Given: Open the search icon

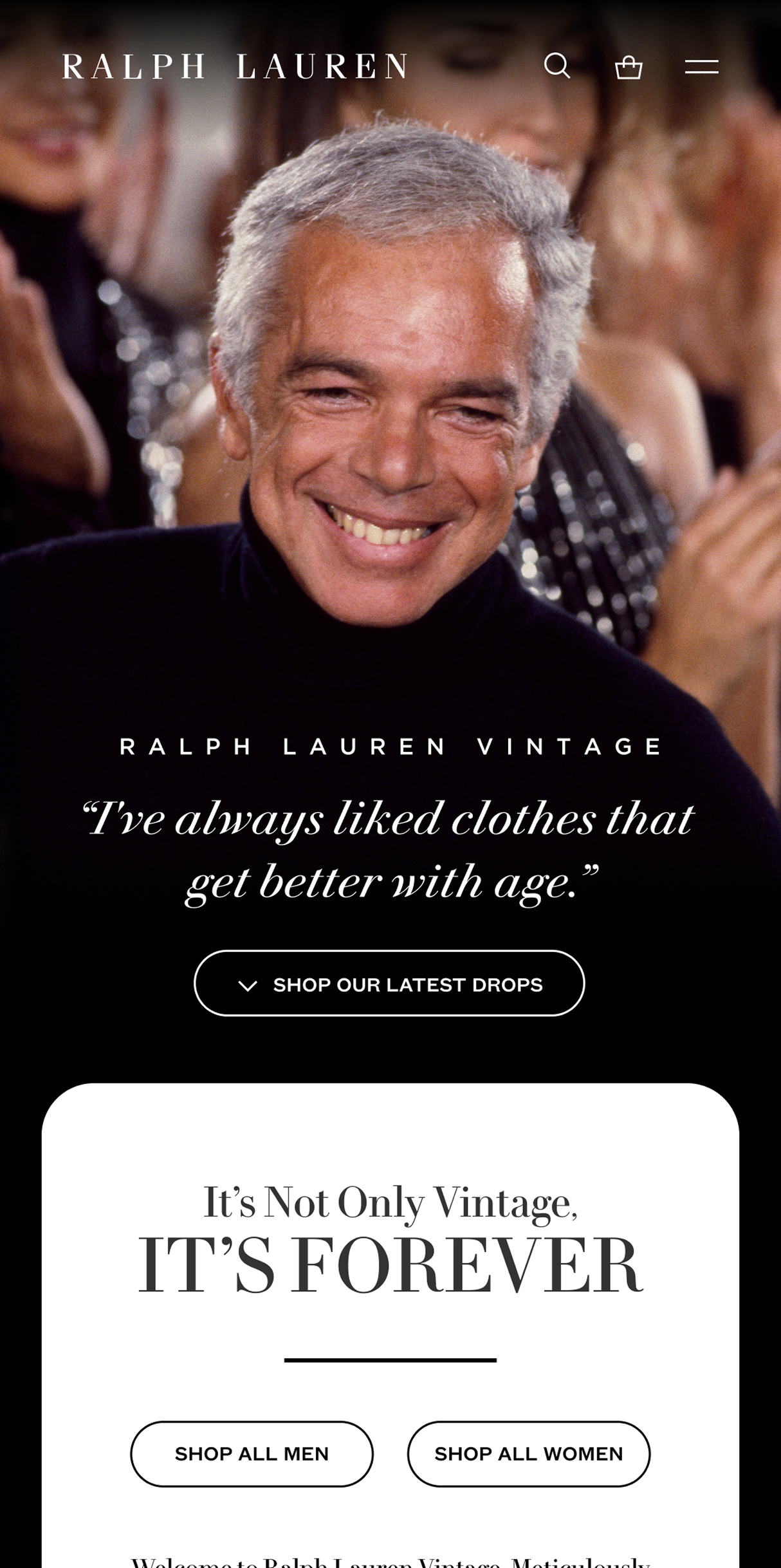Looking at the screenshot, I should 557,66.
